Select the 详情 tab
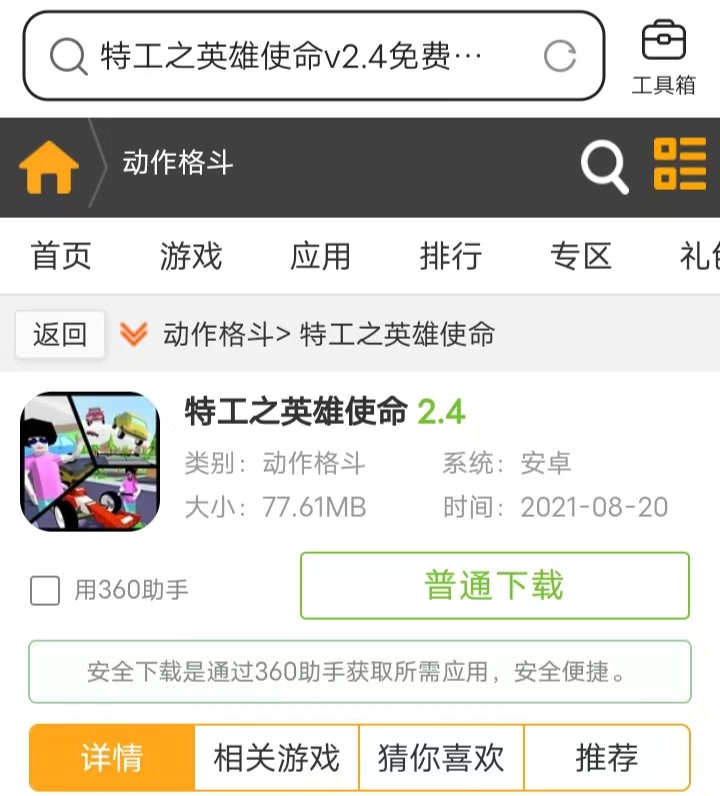Viewport: 720px width, 796px height. (112, 758)
